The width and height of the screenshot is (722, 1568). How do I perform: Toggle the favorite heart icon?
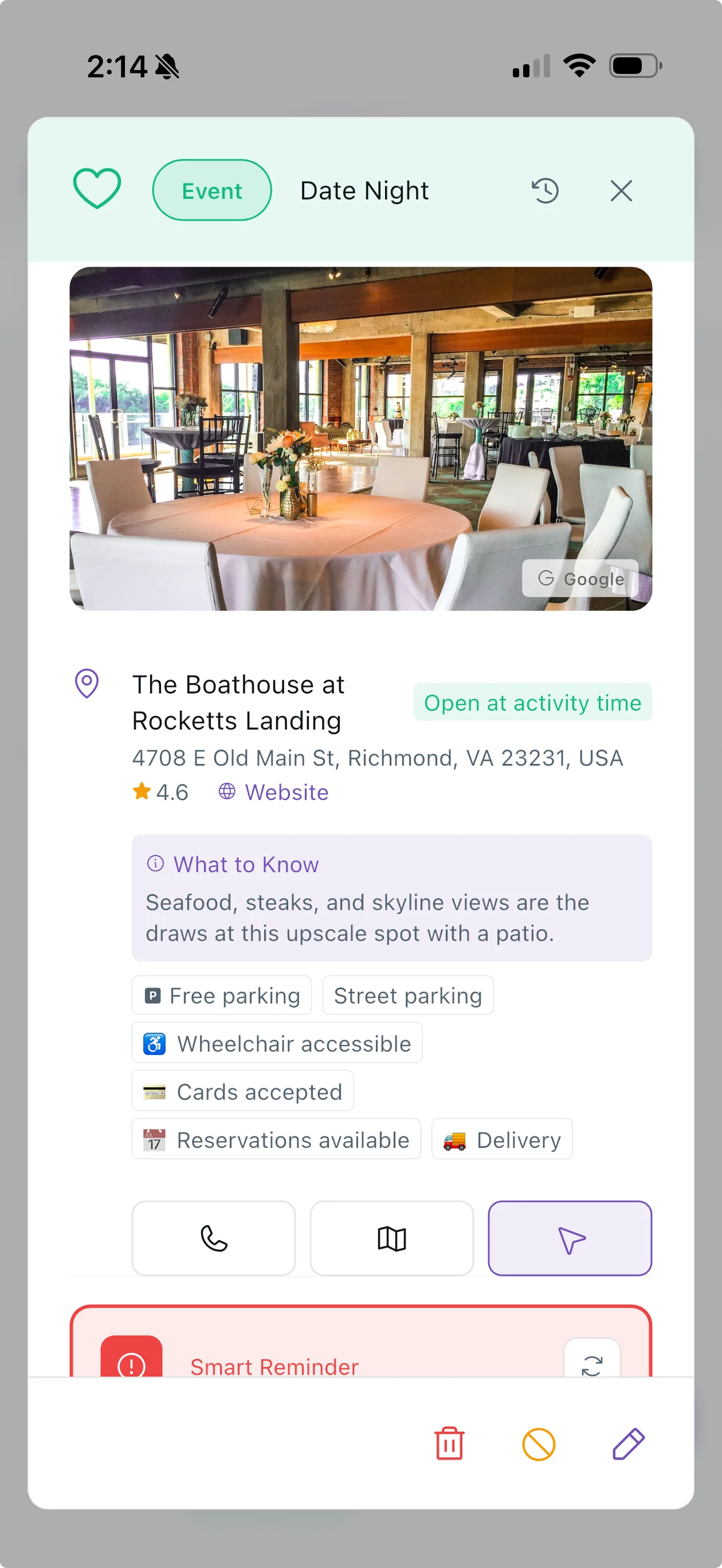pyautogui.click(x=96, y=189)
